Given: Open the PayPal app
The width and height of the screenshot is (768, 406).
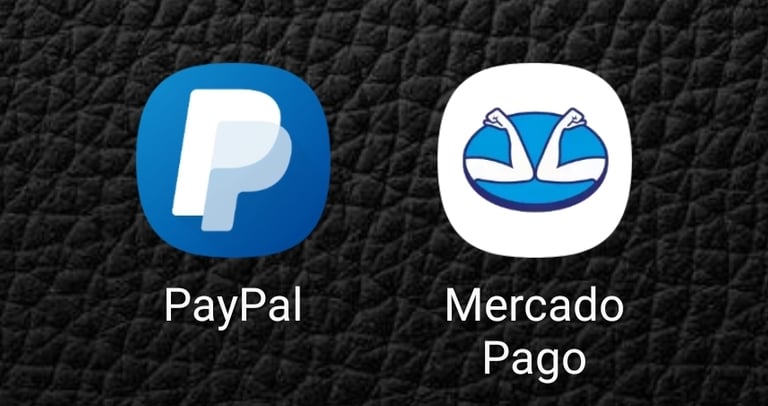Looking at the screenshot, I should coord(232,160).
